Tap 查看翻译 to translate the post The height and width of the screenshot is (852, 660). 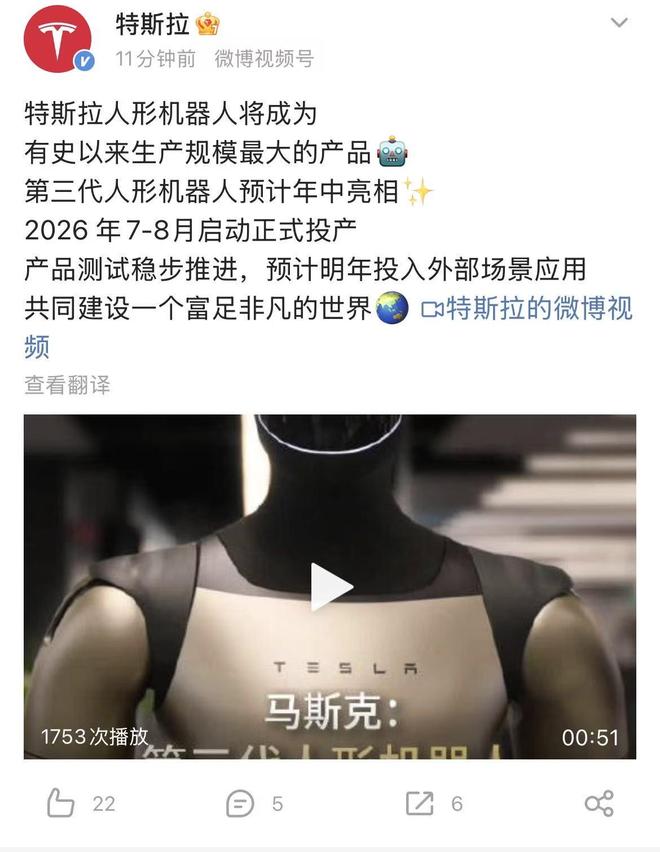point(67,385)
